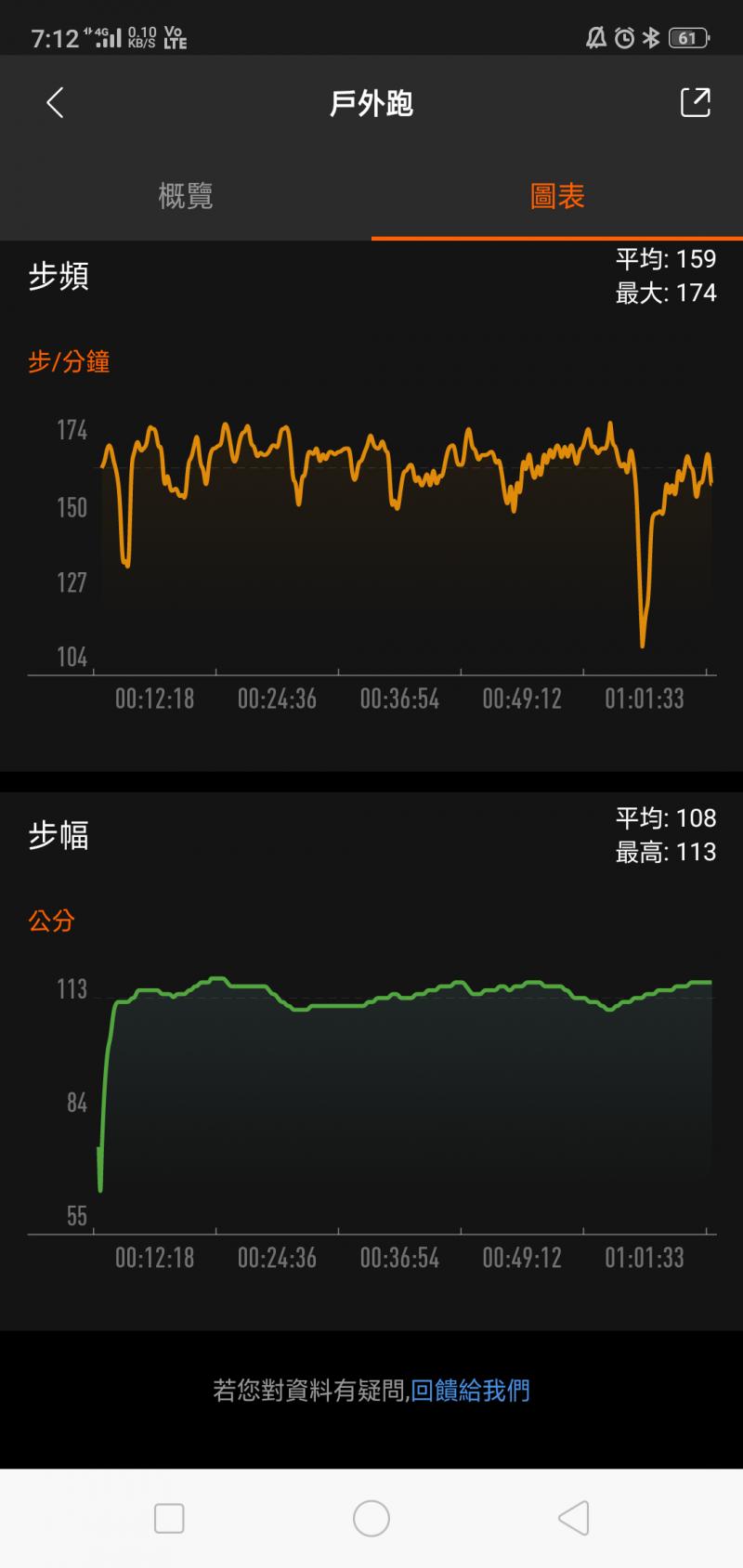Tap the system home button

click(371, 1518)
